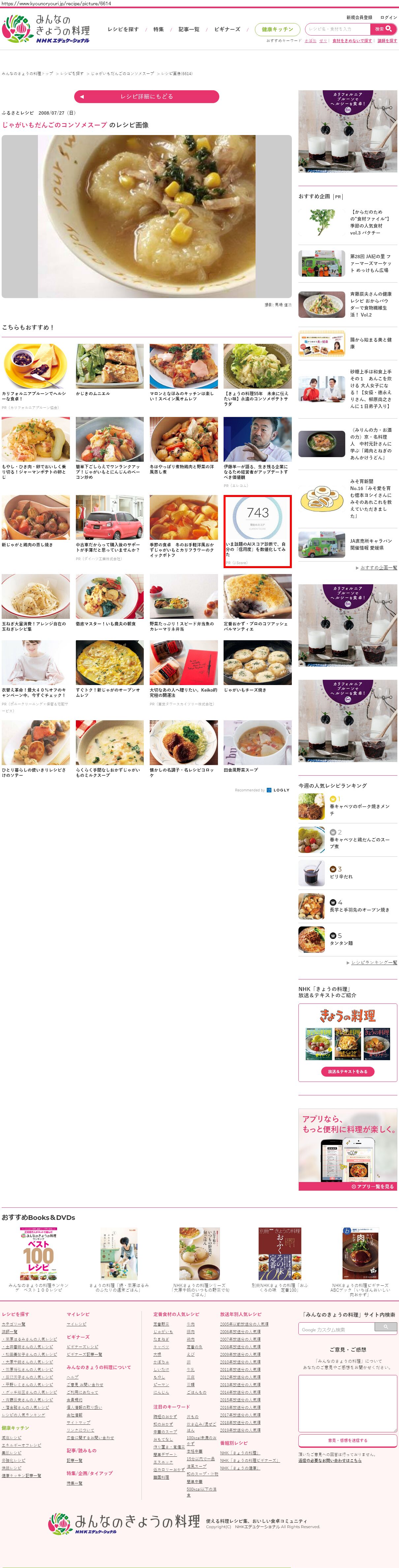Focus the レシピ名・食材を入力 search field
Screen dimensions: 399x1568
click(337, 29)
